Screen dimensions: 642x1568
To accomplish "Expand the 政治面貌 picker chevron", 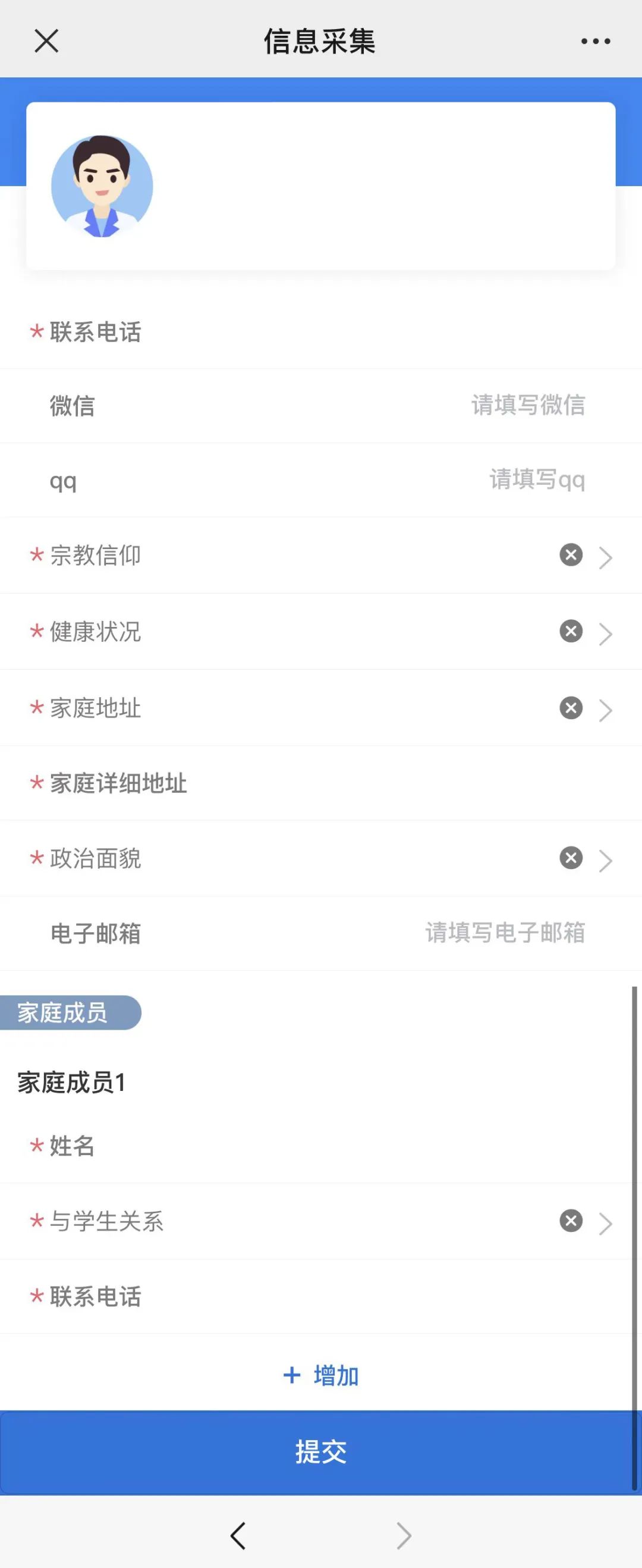I will 605,860.
